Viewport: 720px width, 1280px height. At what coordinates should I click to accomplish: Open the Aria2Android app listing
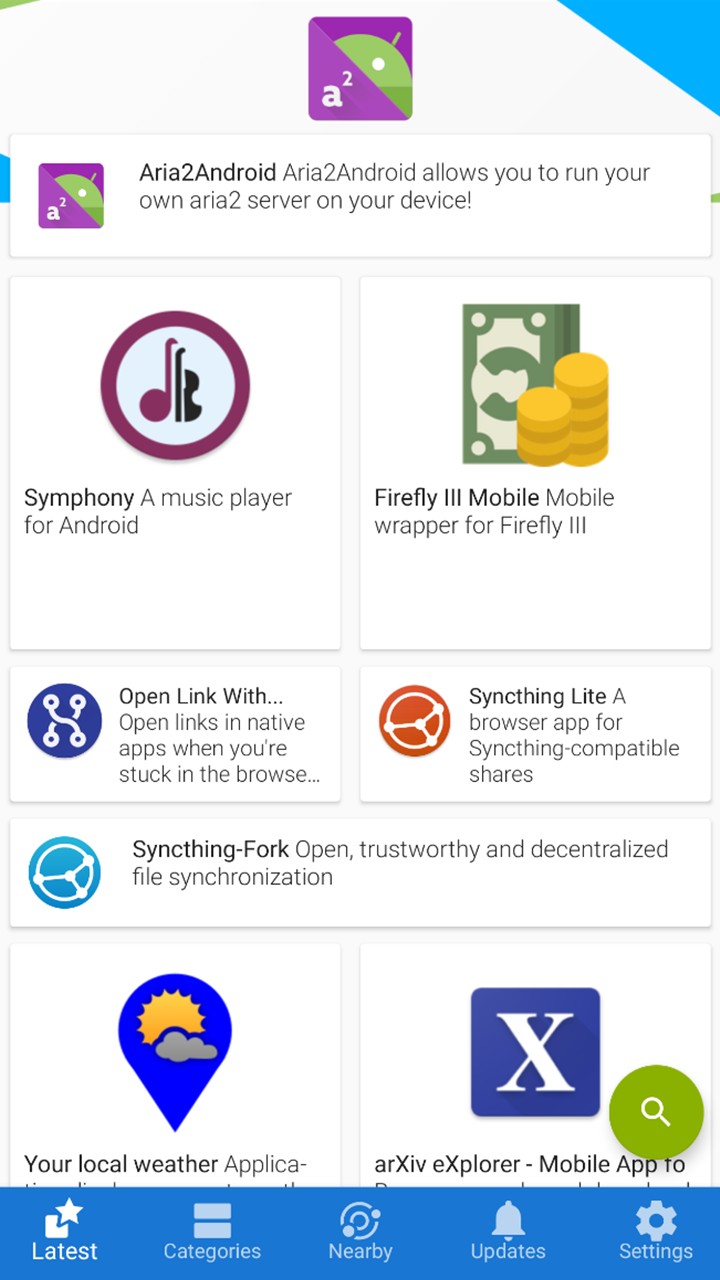(360, 196)
